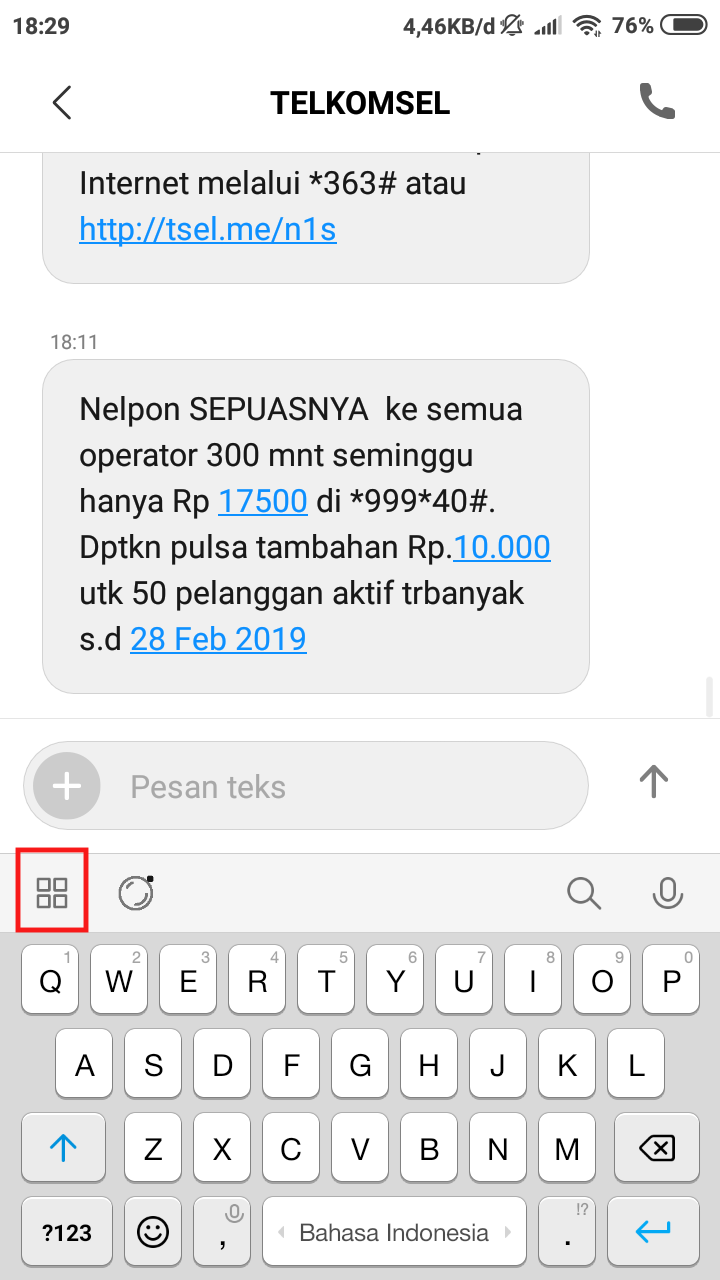Screen dimensions: 720x1280
Task: Focus the Pesan teks message field
Action: tap(340, 786)
